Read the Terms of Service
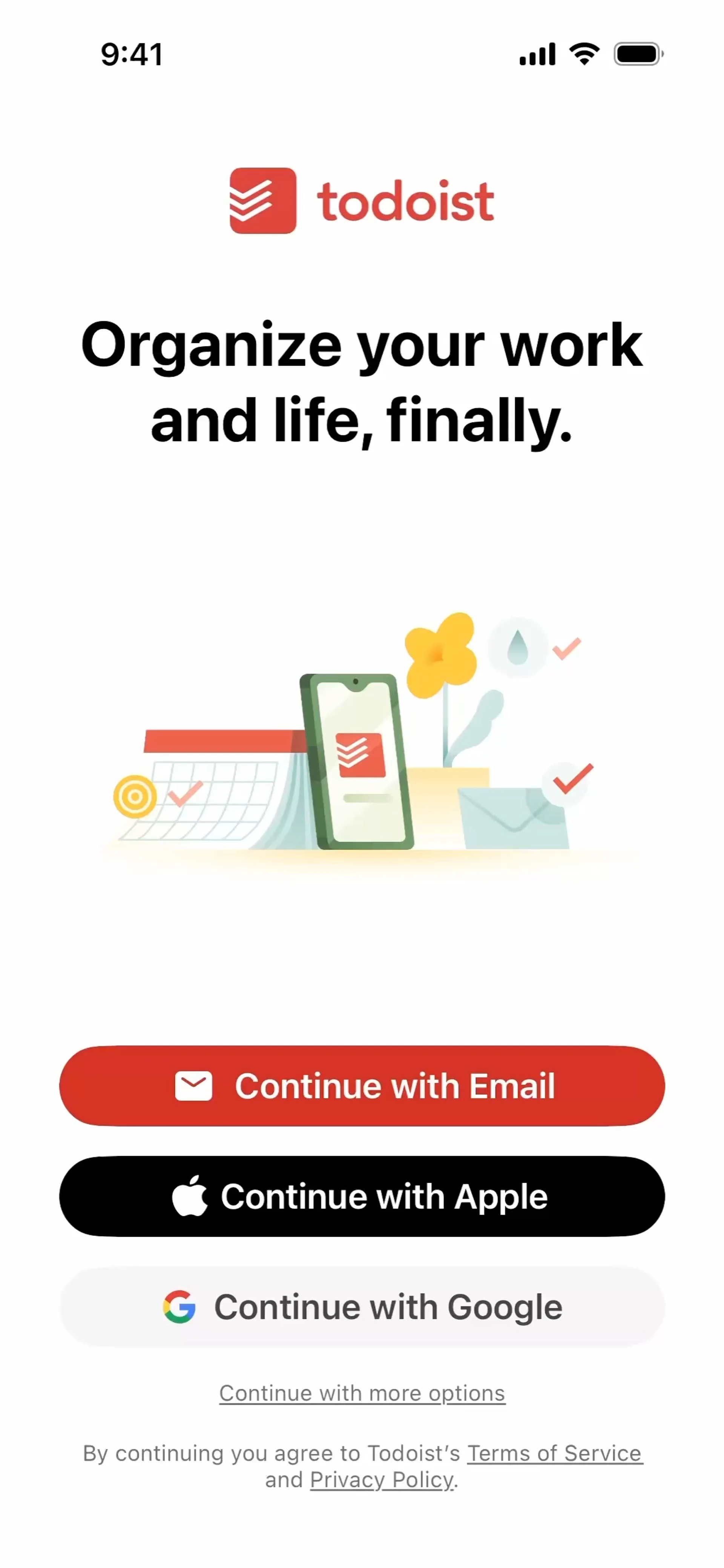The height and width of the screenshot is (1568, 724). click(x=554, y=1453)
